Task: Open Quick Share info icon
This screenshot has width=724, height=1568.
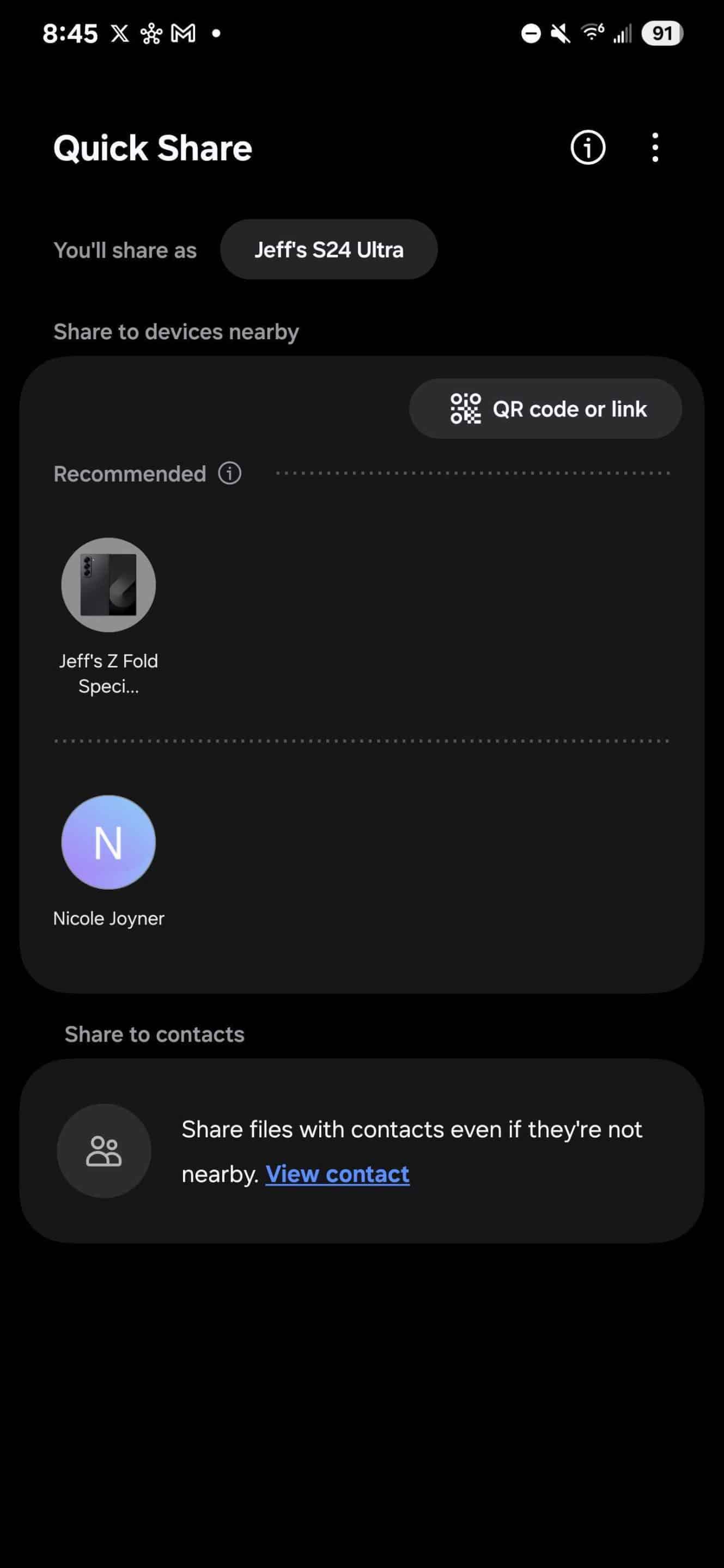Action: (588, 148)
